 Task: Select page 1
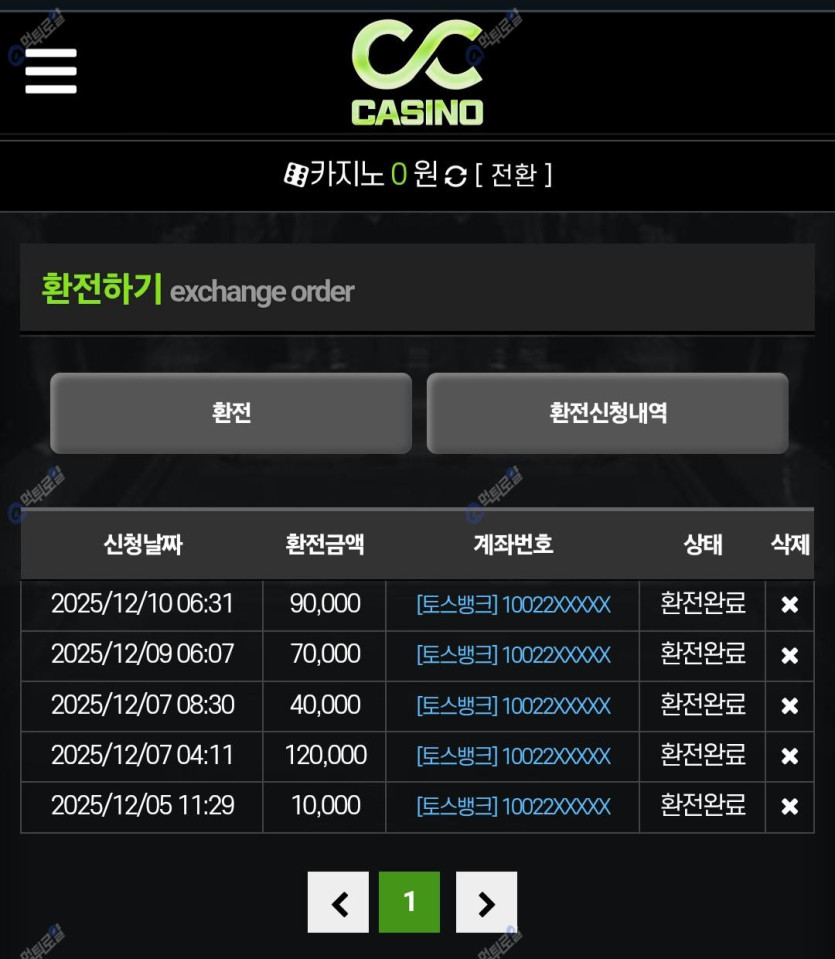click(x=409, y=903)
